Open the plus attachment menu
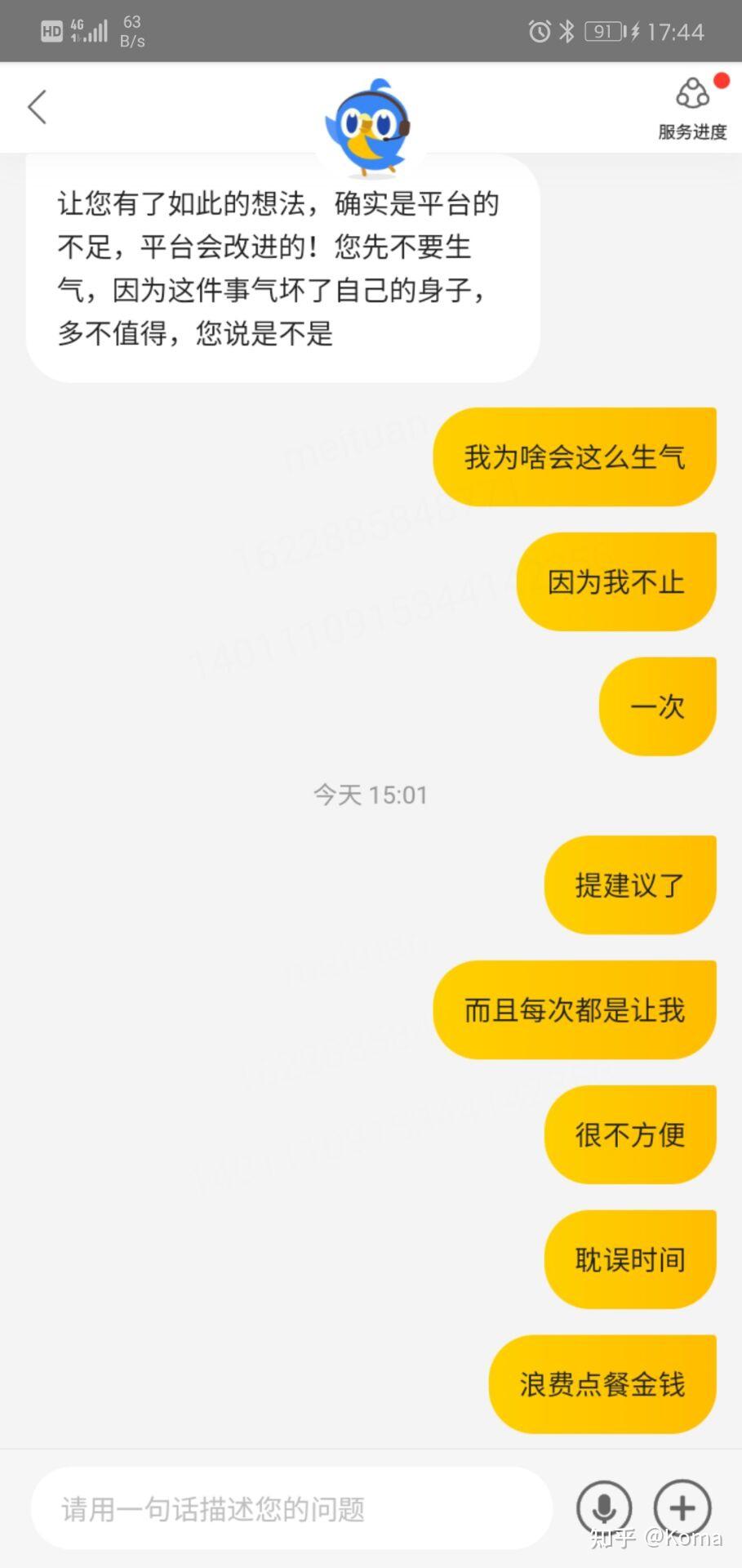Viewport: 742px width, 1568px height. coord(682,1508)
